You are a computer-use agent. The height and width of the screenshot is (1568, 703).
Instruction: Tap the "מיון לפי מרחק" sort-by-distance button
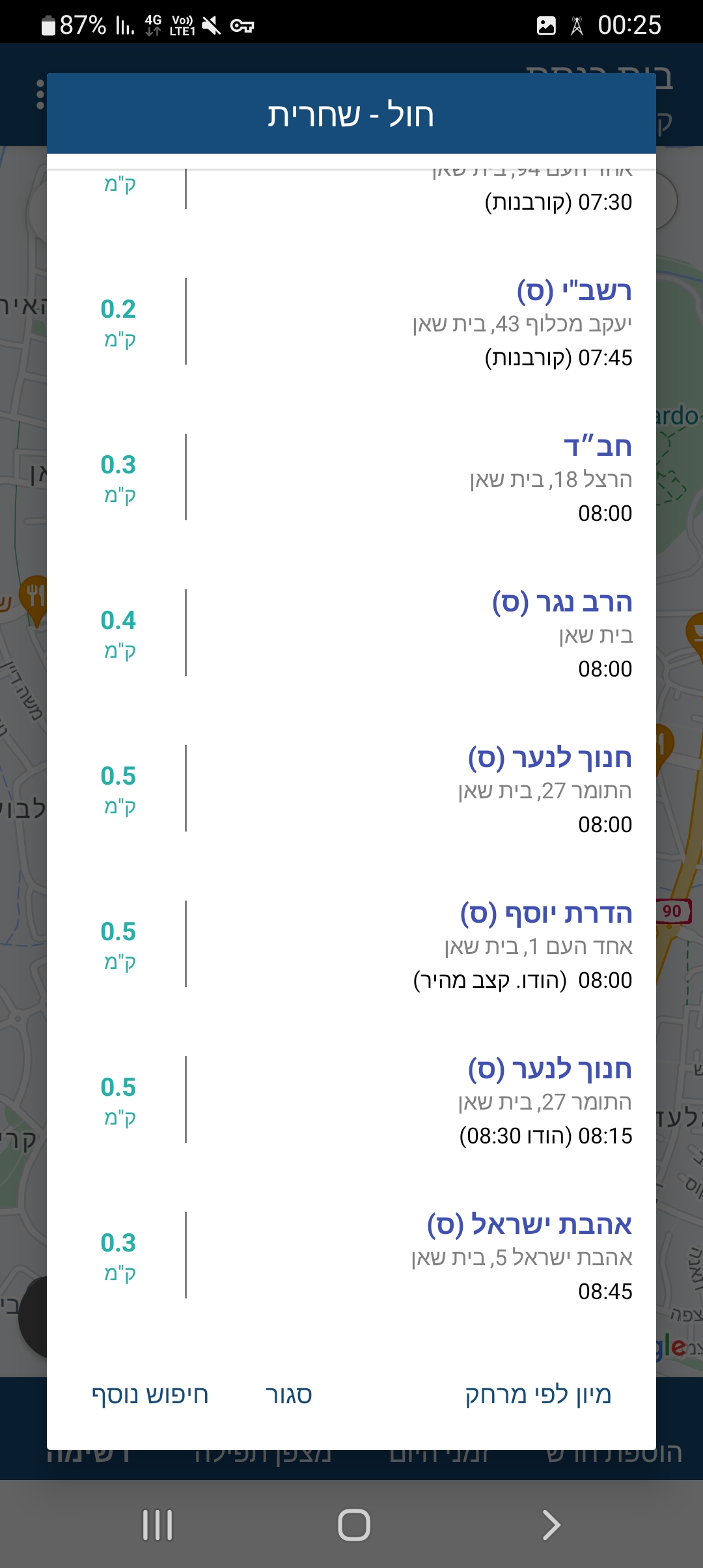click(538, 1394)
